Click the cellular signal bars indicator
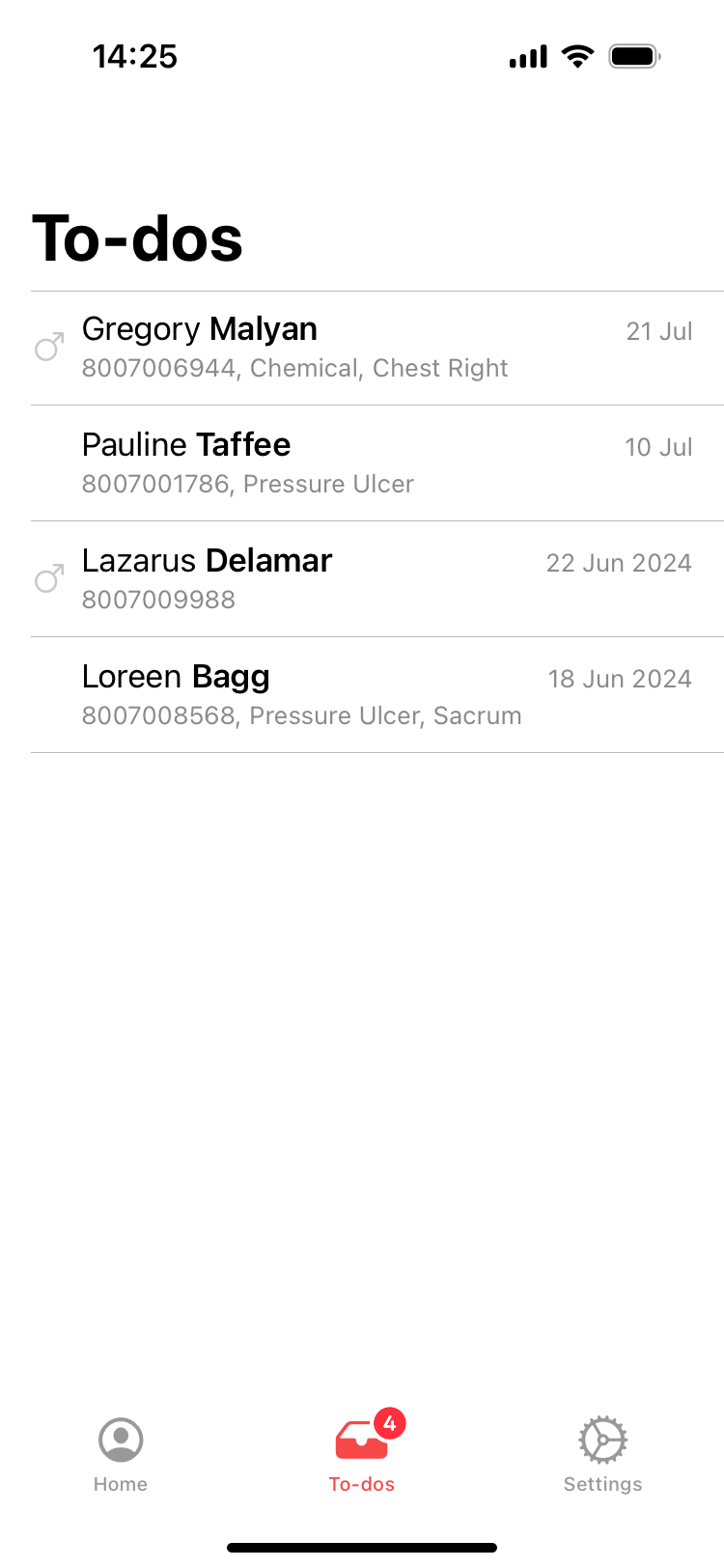The image size is (724, 1568). click(x=525, y=56)
